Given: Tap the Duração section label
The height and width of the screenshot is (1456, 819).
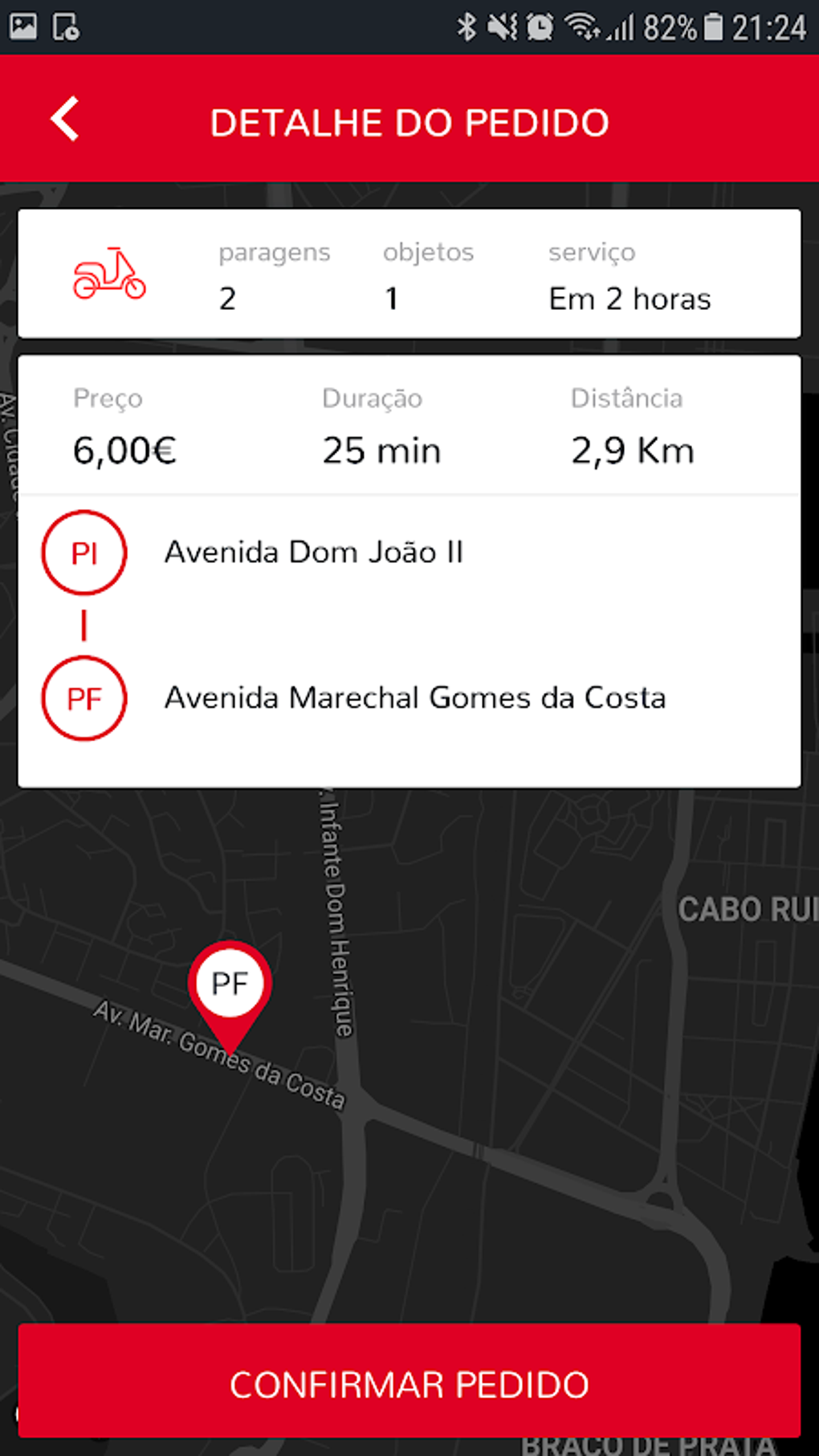Looking at the screenshot, I should 372,398.
